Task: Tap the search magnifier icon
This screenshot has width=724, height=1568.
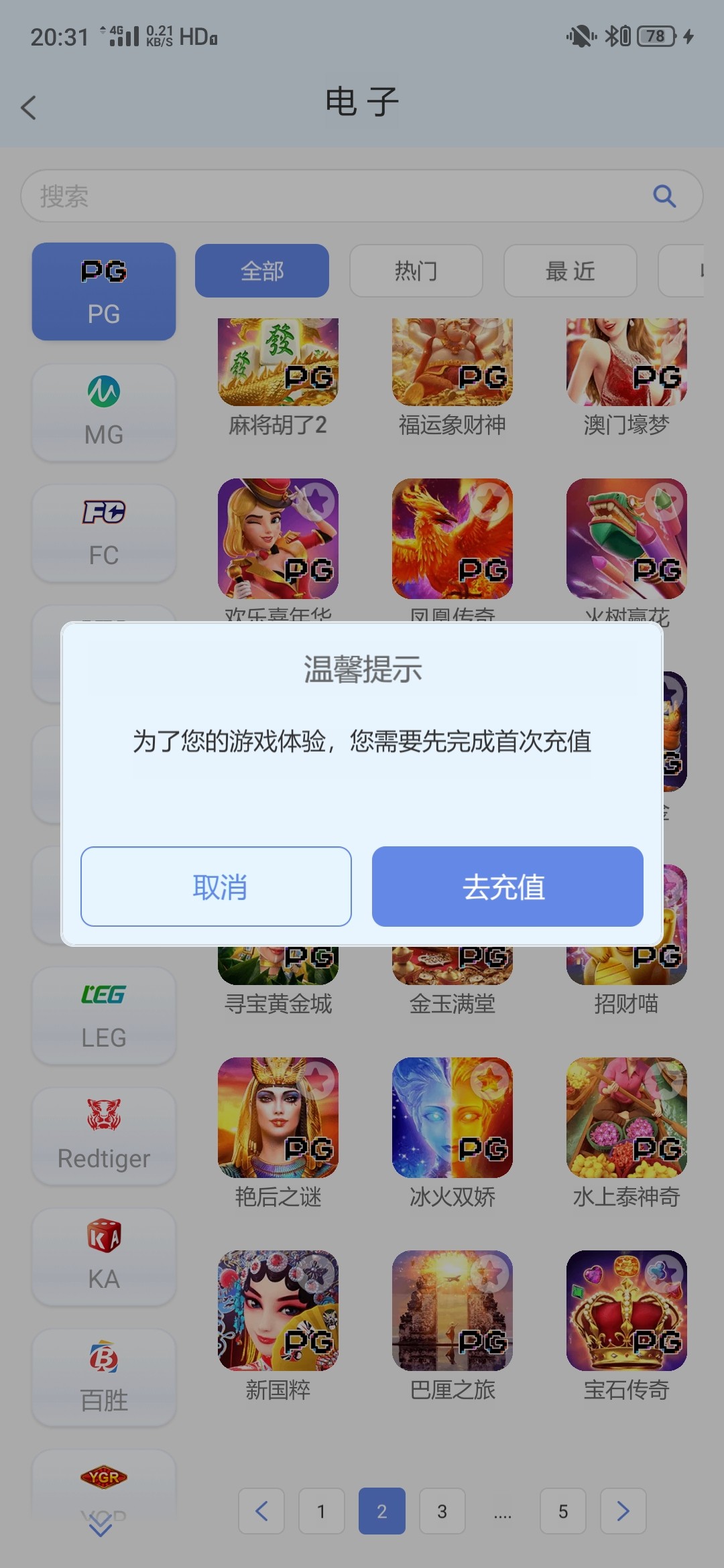Action: 664,196
